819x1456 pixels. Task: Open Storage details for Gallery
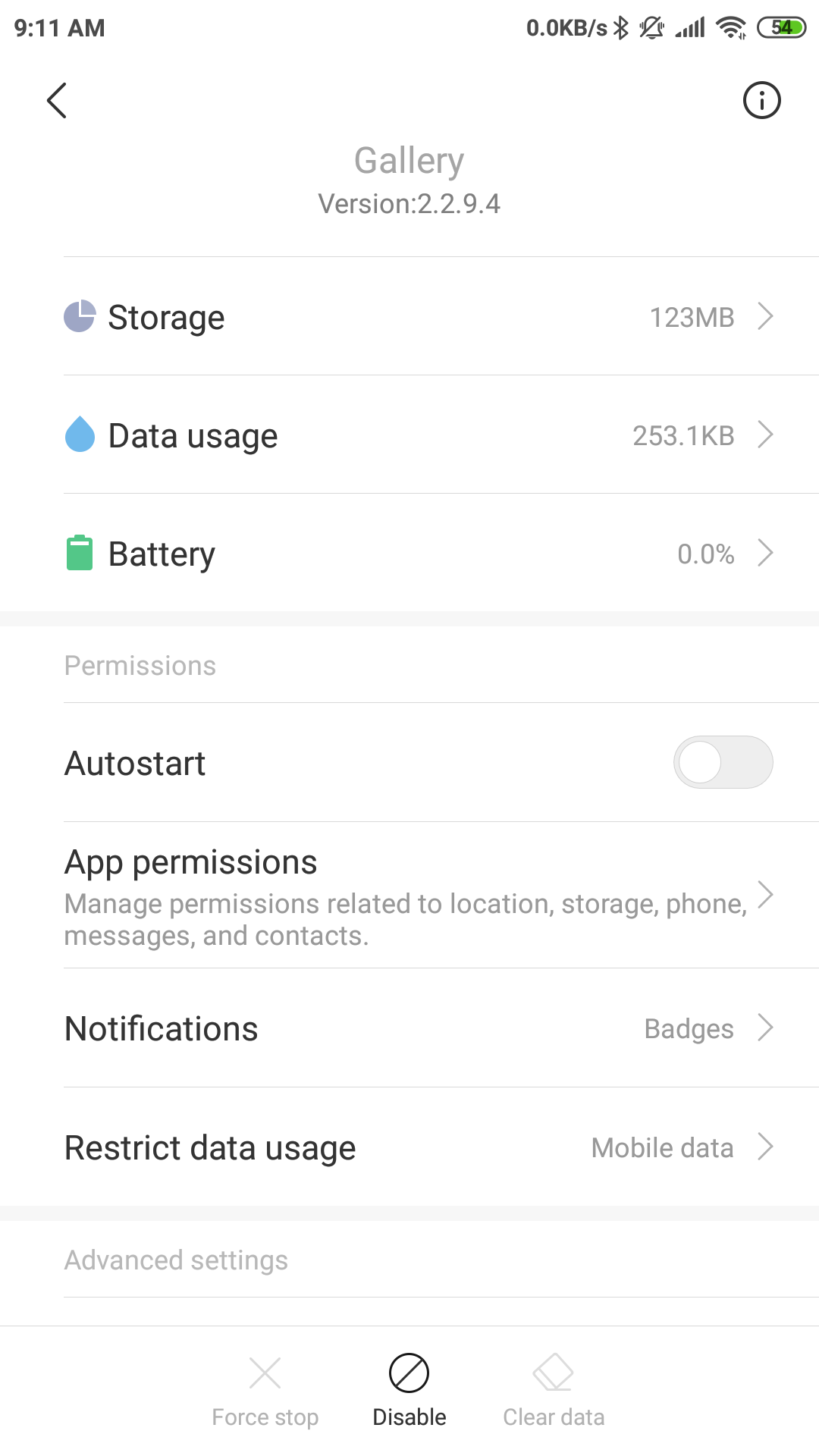click(409, 316)
